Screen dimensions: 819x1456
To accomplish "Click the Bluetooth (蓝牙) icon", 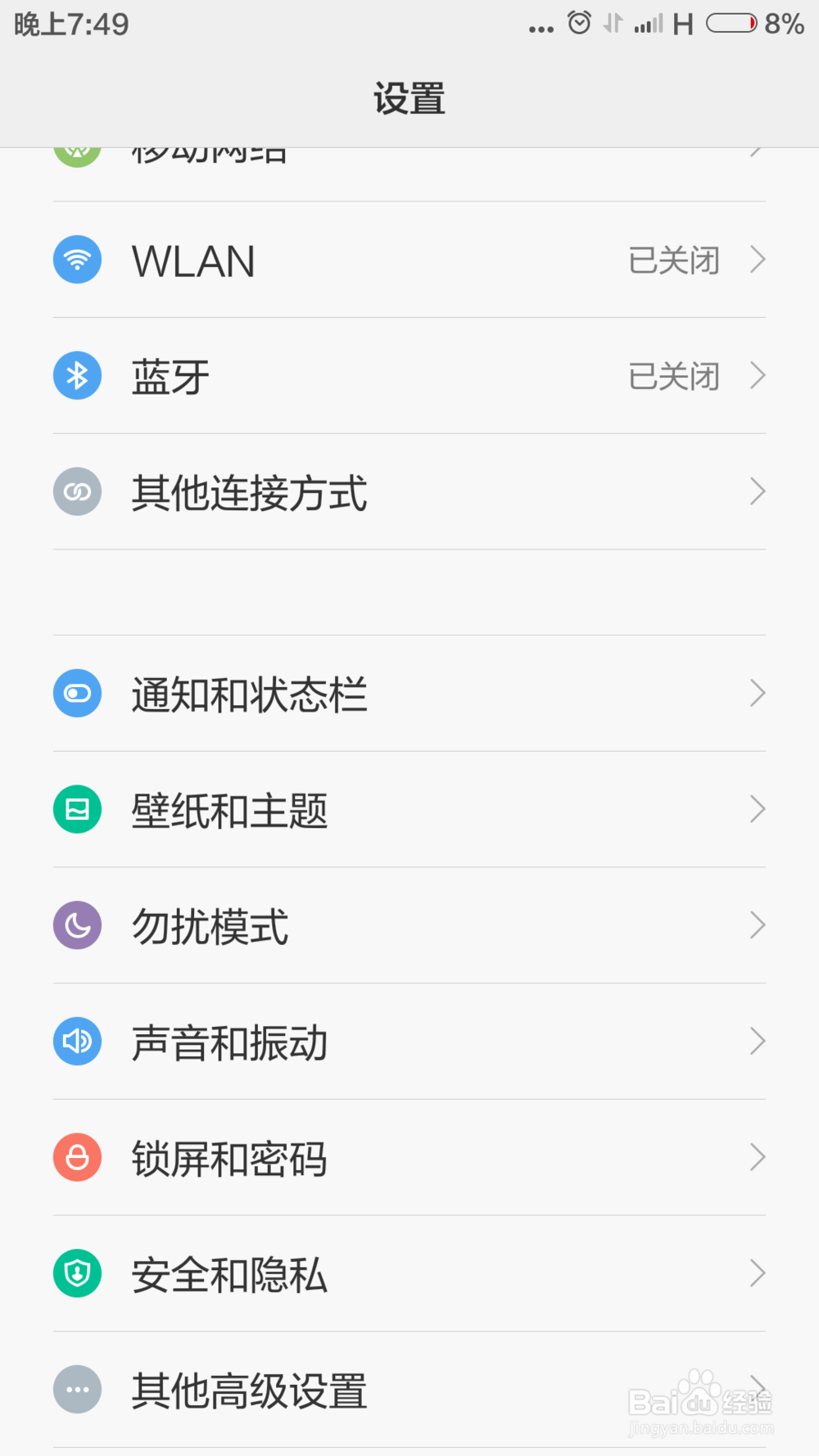I will (77, 375).
